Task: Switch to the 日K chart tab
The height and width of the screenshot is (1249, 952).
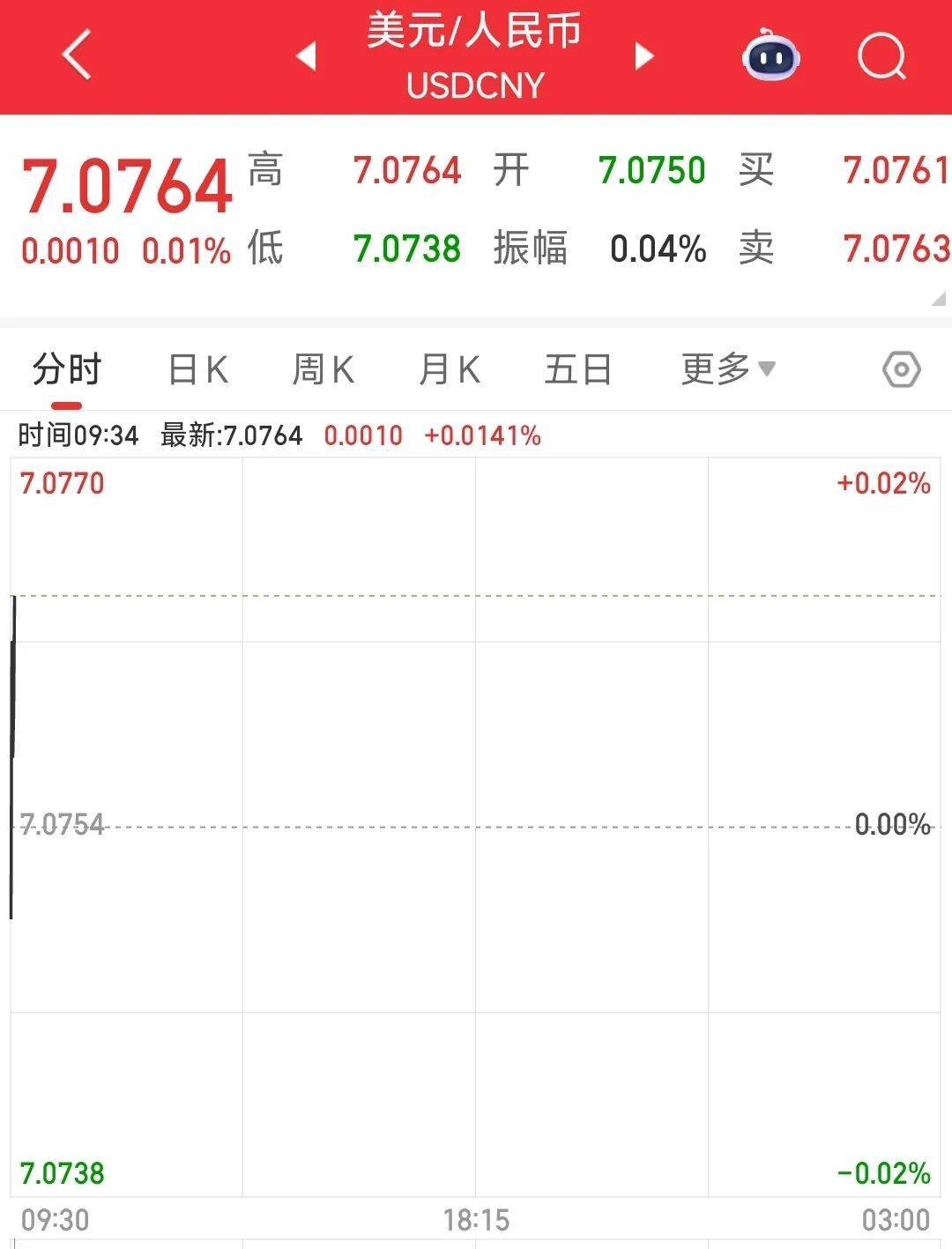Action: 198,369
